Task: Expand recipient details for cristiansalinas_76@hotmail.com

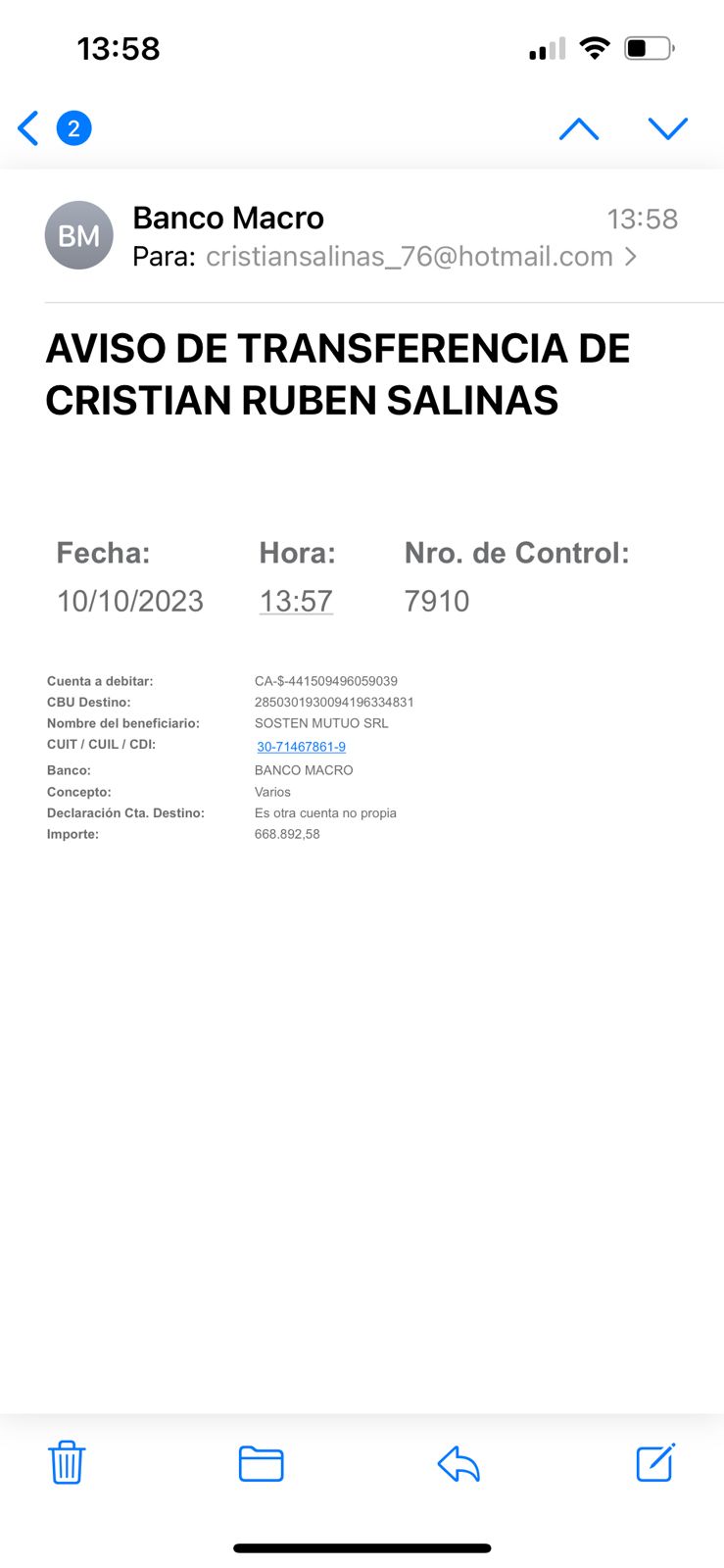Action: tap(421, 257)
